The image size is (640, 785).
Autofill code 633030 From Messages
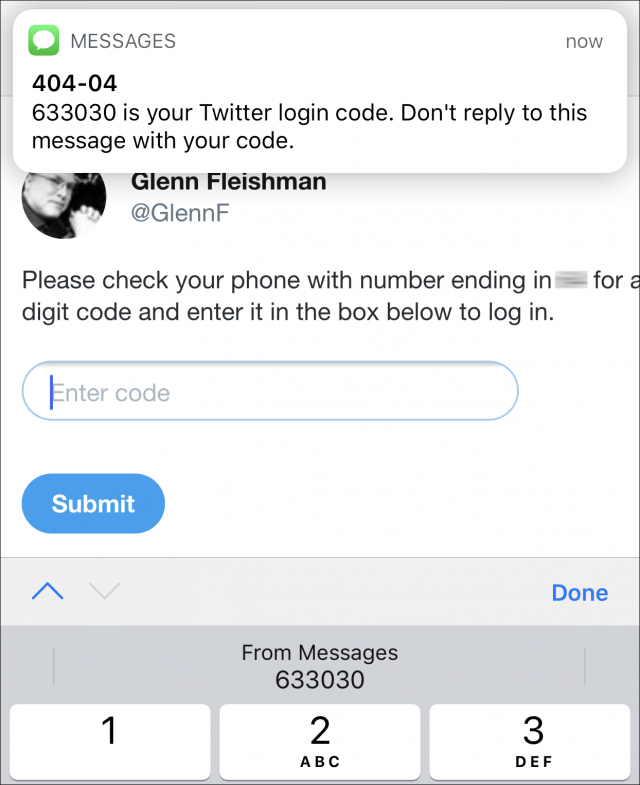pyautogui.click(x=320, y=667)
